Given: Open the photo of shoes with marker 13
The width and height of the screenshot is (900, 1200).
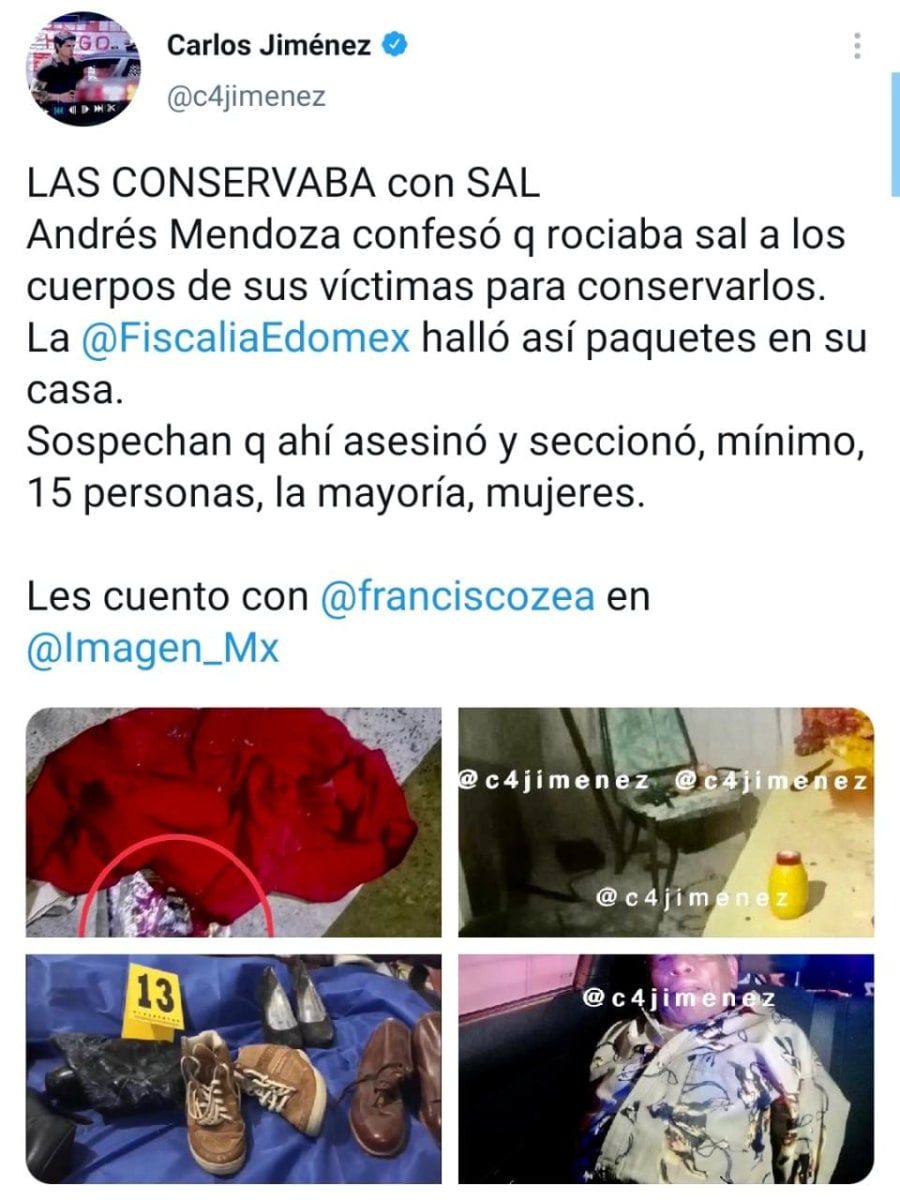Looking at the screenshot, I should [x=233, y=1068].
